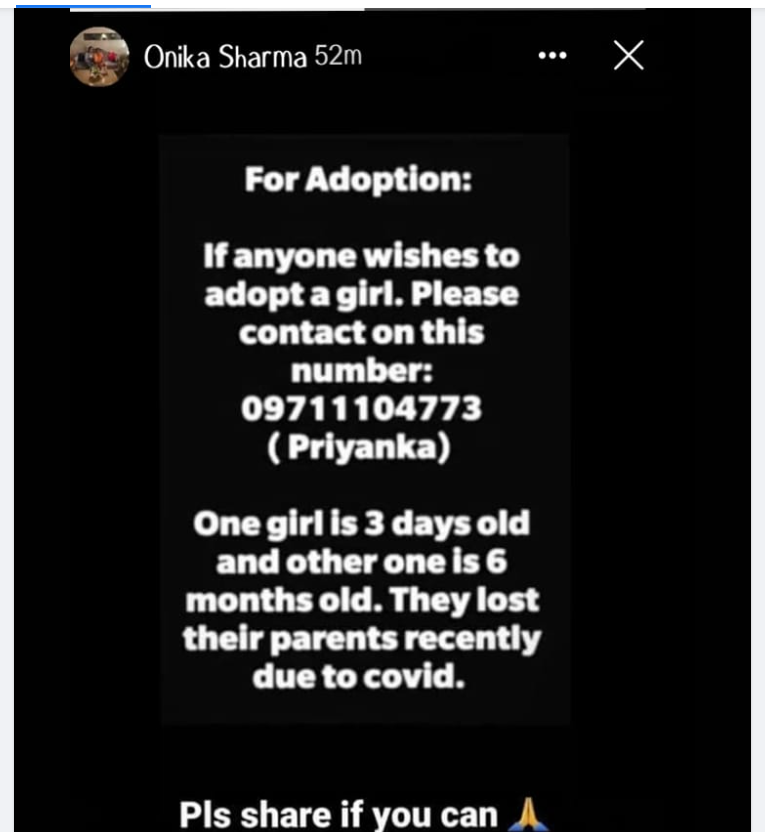Image resolution: width=765 pixels, height=832 pixels.
Task: Tap the name Onika Sharma
Action: (x=225, y=57)
